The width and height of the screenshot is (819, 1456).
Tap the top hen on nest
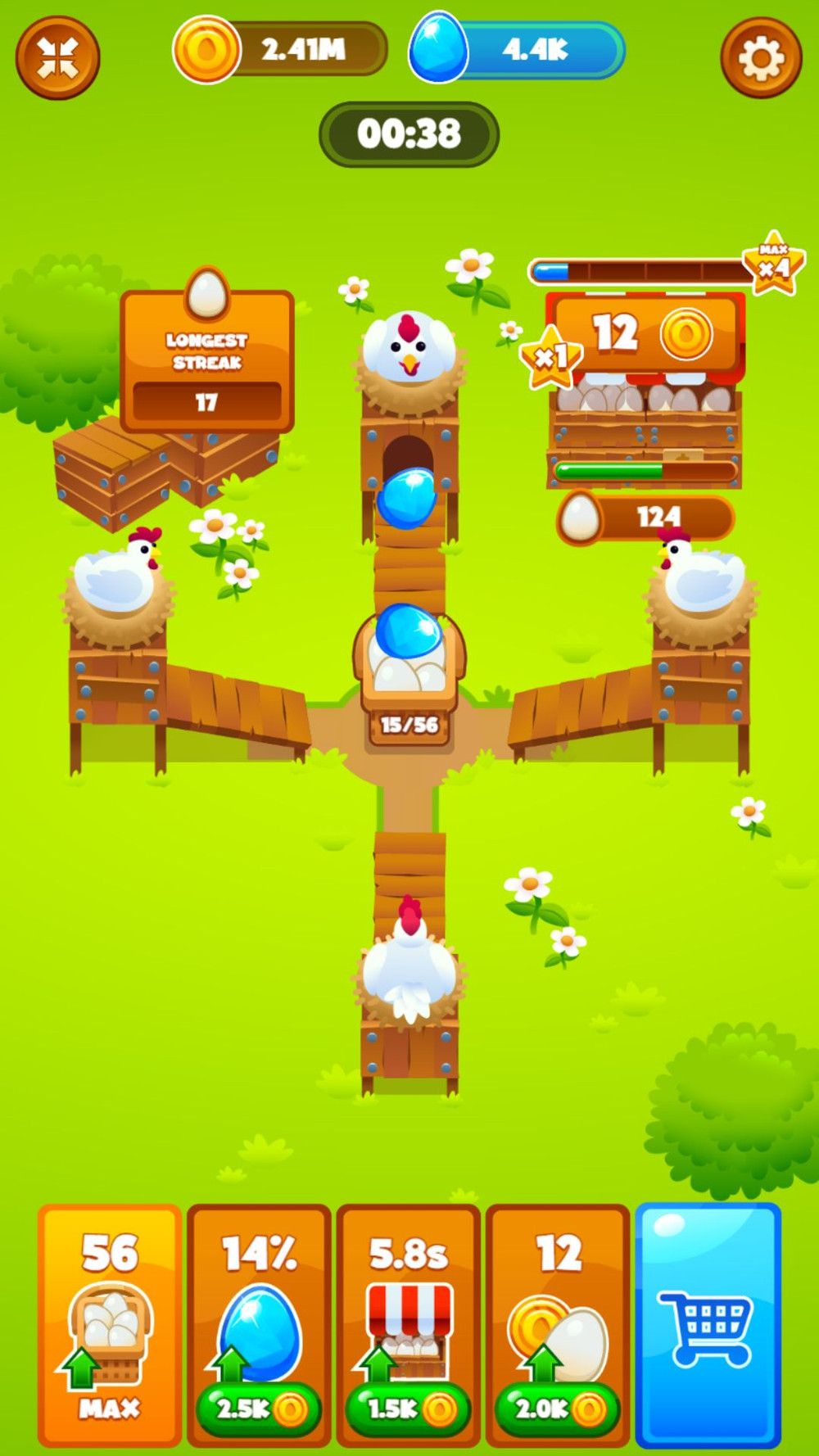pos(409,350)
